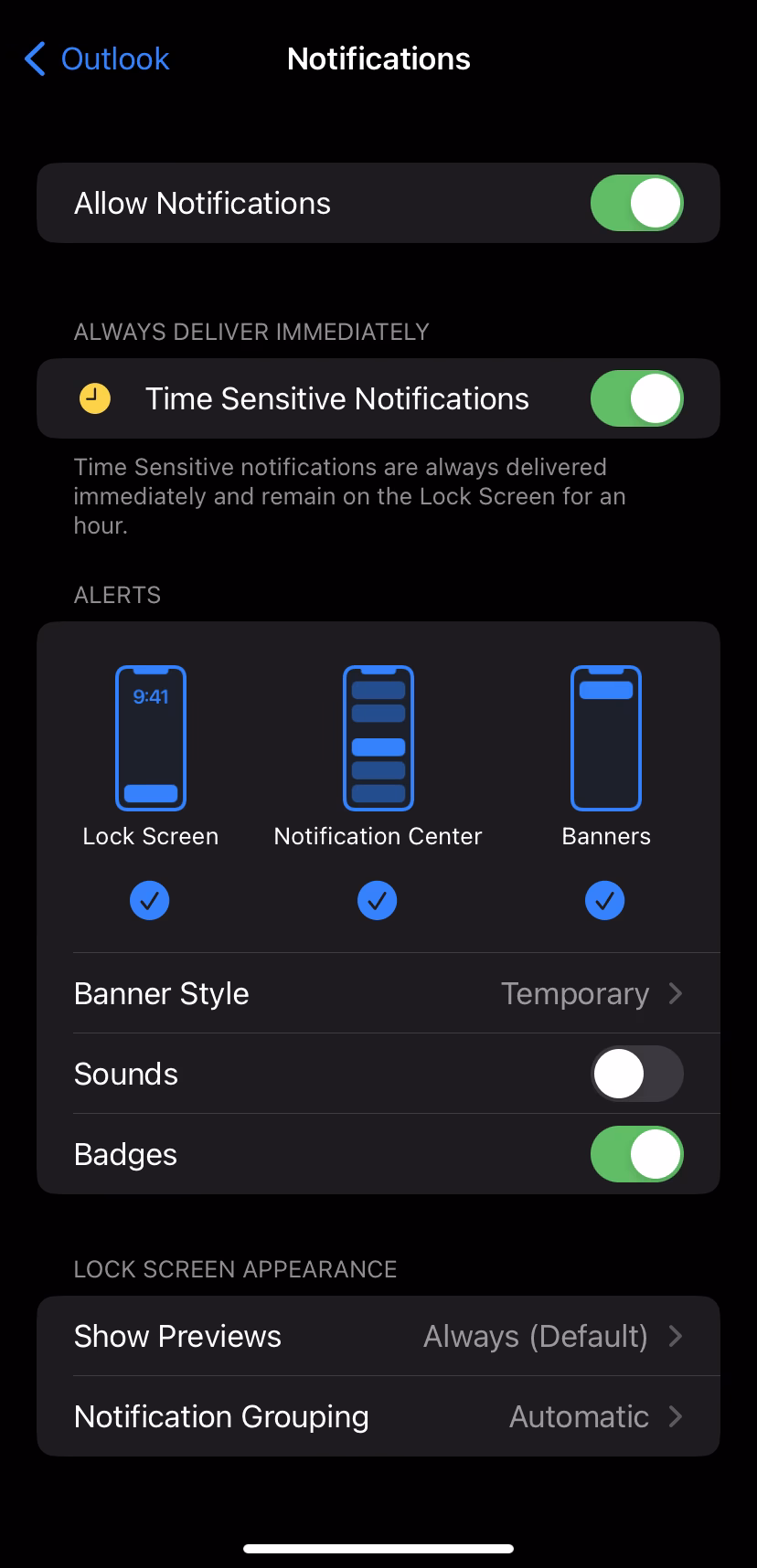The height and width of the screenshot is (1568, 757).
Task: Disable Allow Notifications
Action: [636, 203]
